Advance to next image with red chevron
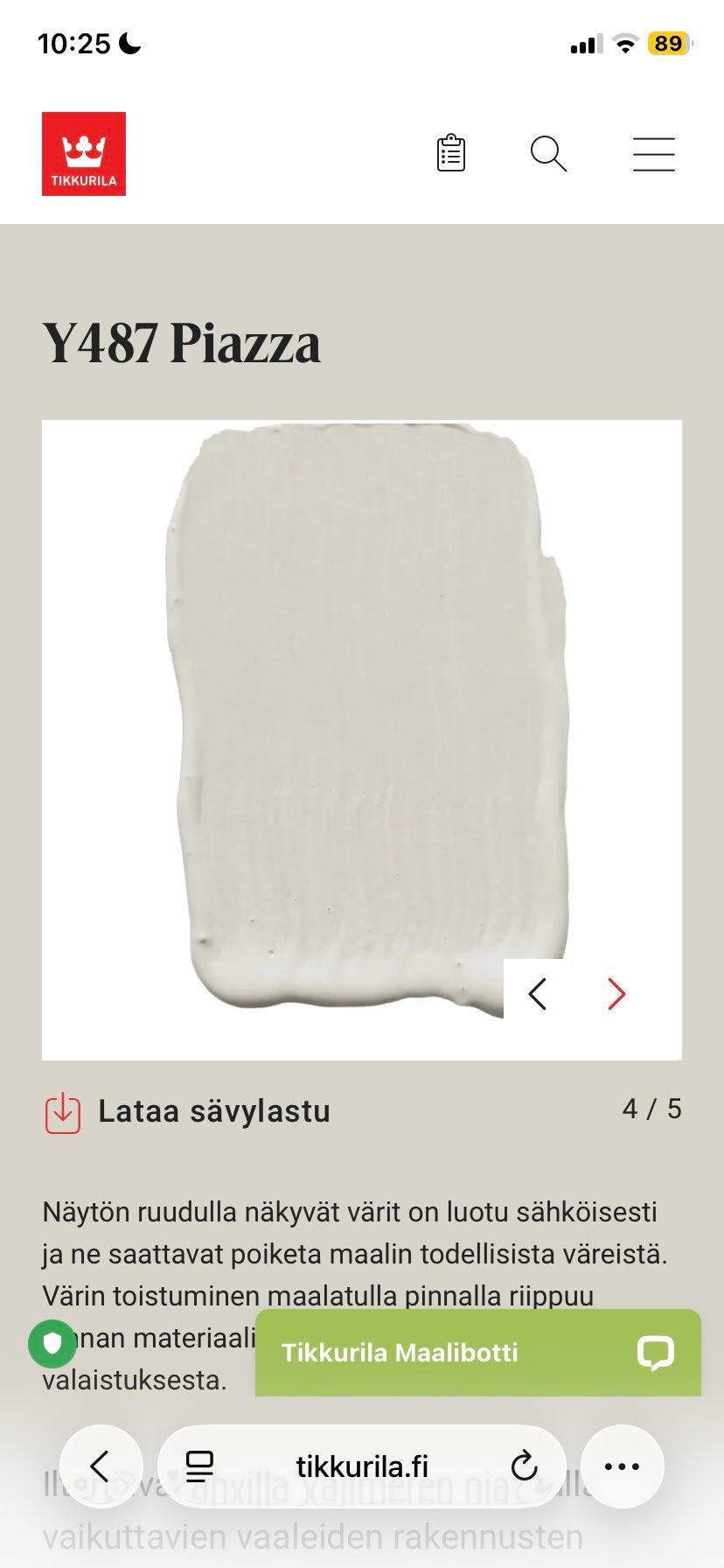Image resolution: width=724 pixels, height=1568 pixels. click(617, 994)
